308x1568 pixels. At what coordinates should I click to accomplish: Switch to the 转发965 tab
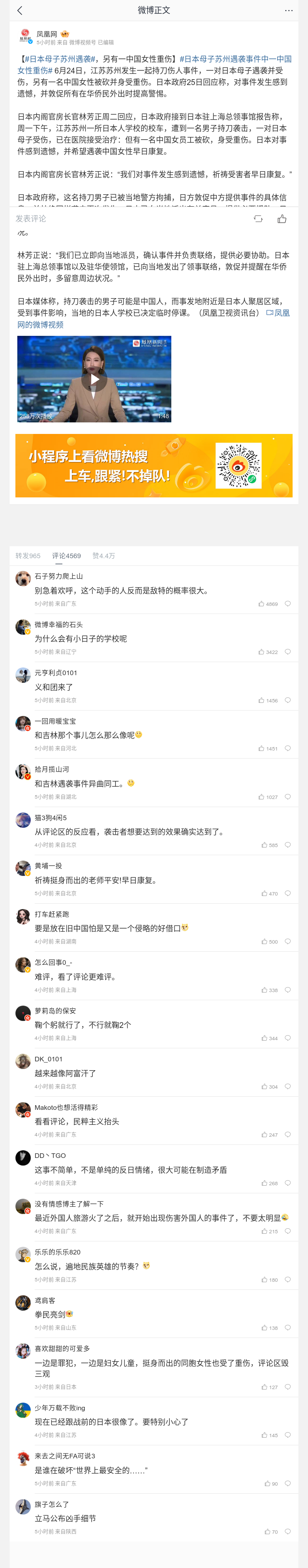click(x=28, y=556)
